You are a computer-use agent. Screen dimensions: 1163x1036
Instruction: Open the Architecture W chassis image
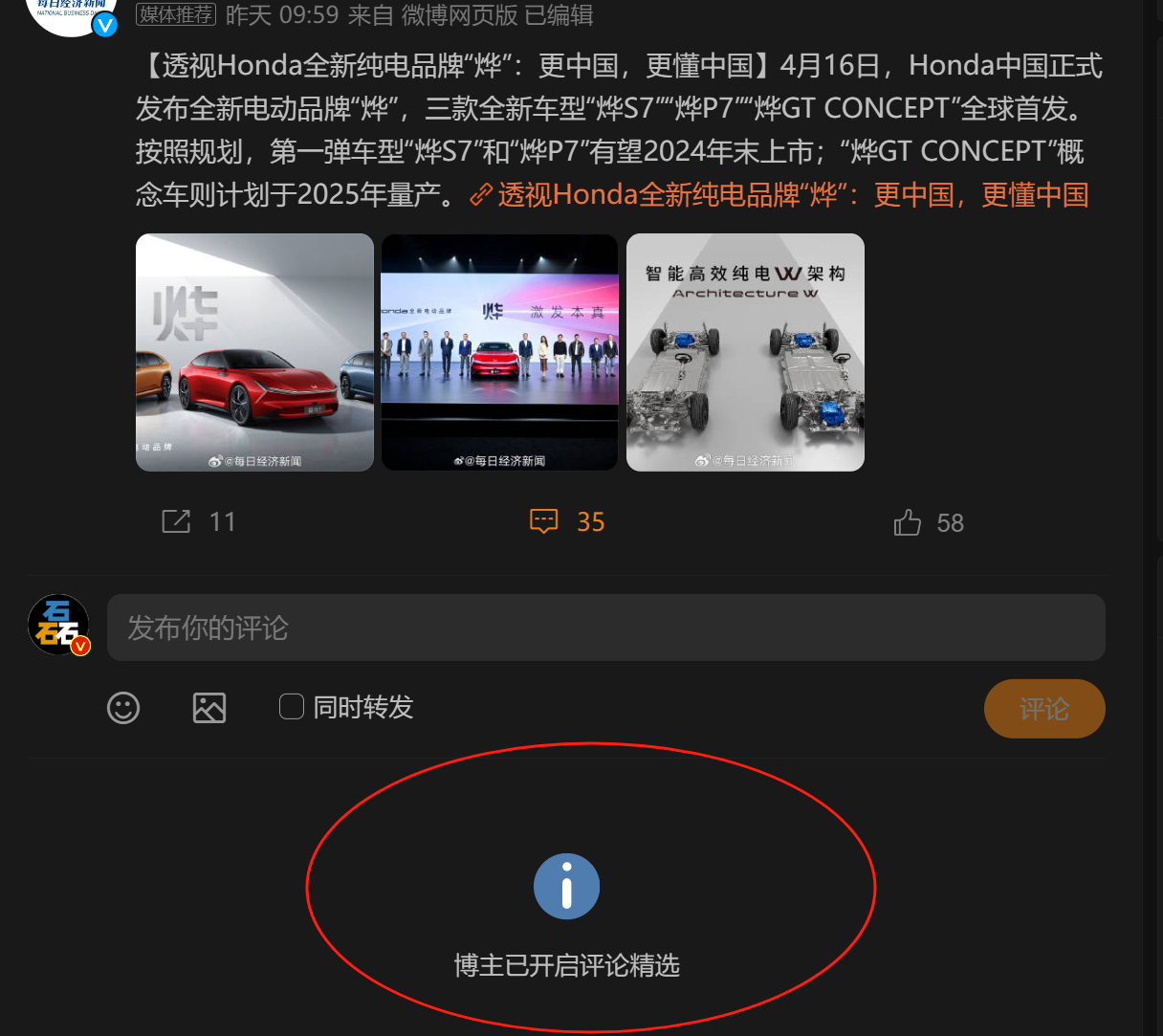click(x=745, y=352)
